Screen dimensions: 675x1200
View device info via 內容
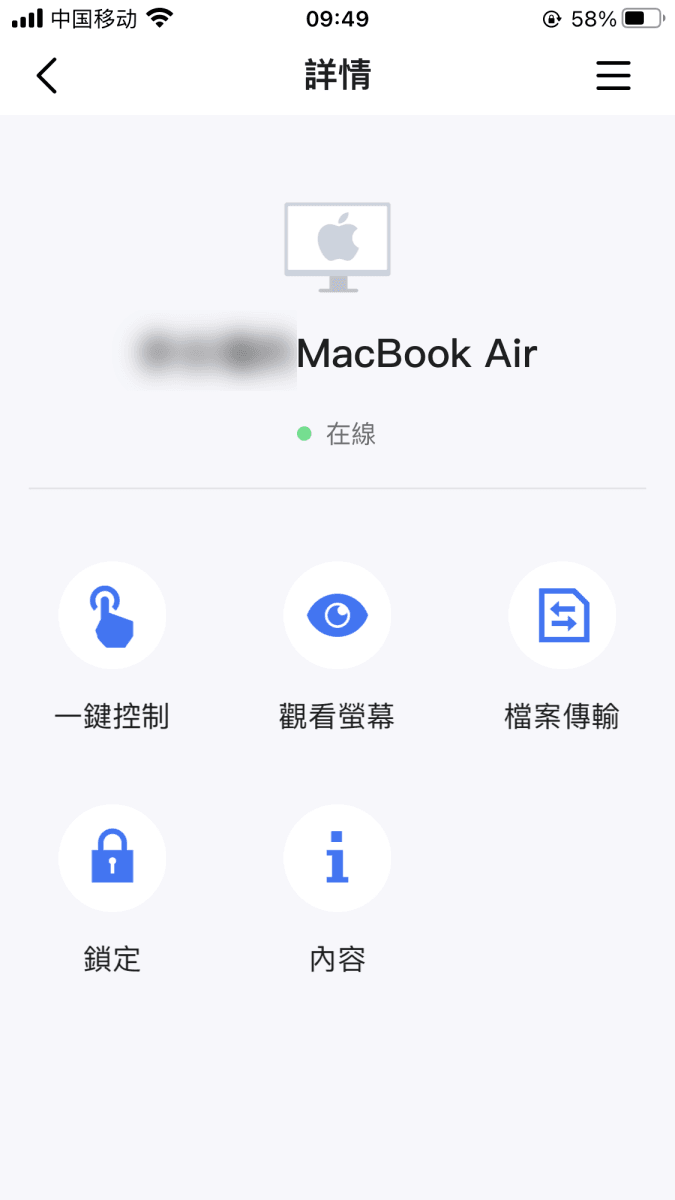click(x=337, y=858)
